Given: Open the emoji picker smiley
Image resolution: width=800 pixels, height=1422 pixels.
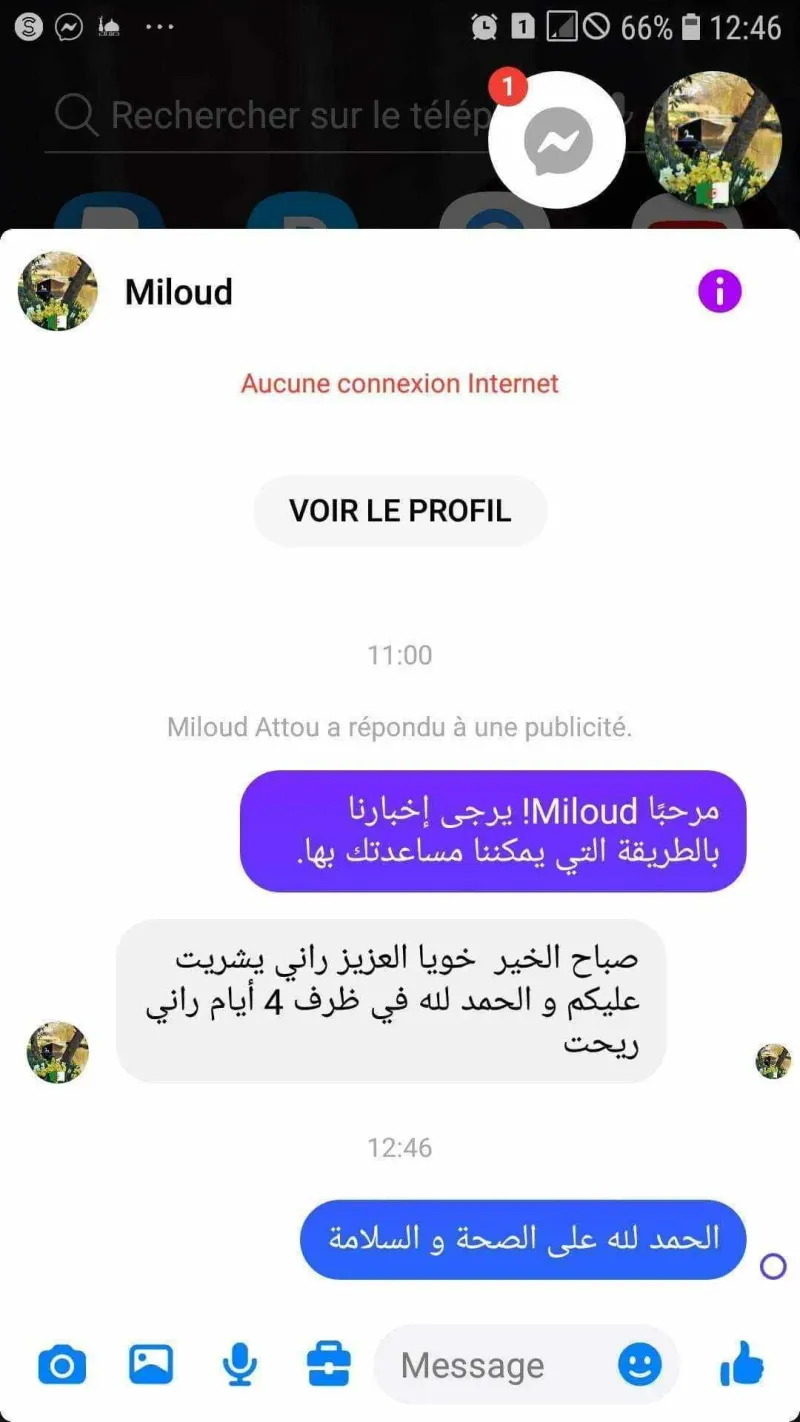Looking at the screenshot, I should pyautogui.click(x=640, y=1364).
